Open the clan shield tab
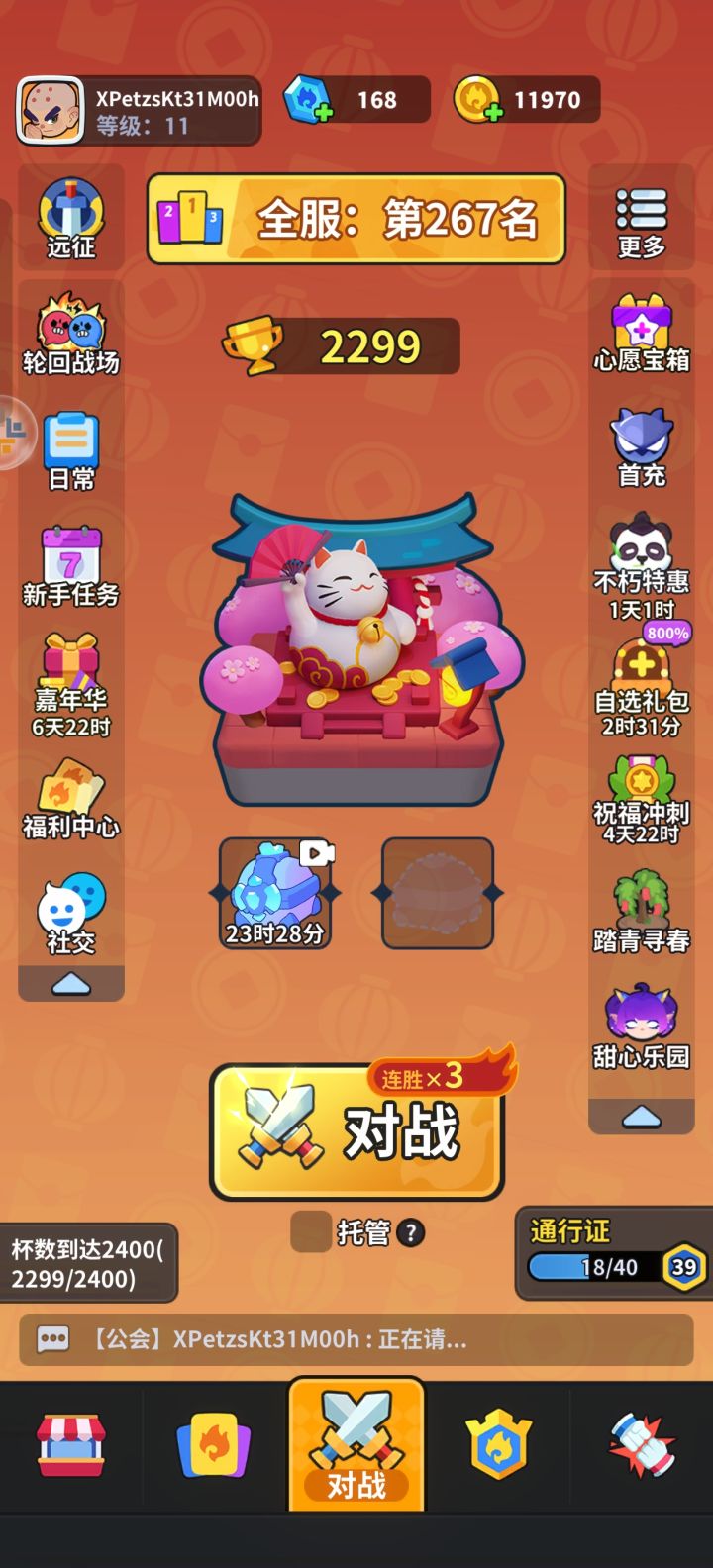Image resolution: width=713 pixels, height=1568 pixels. click(499, 1447)
